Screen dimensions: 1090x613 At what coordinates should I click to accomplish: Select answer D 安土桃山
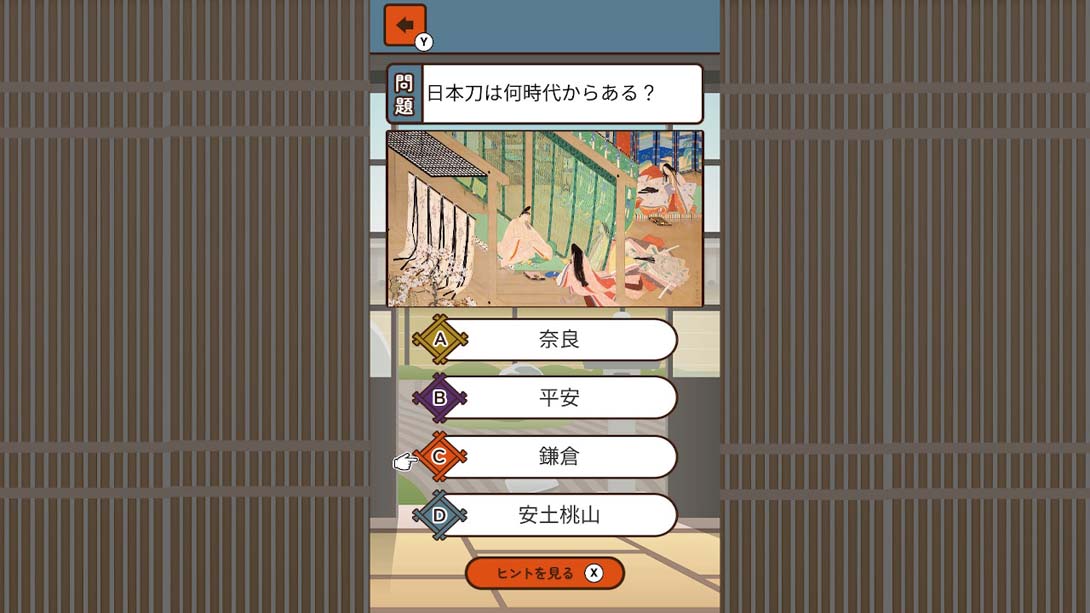pyautogui.click(x=558, y=516)
